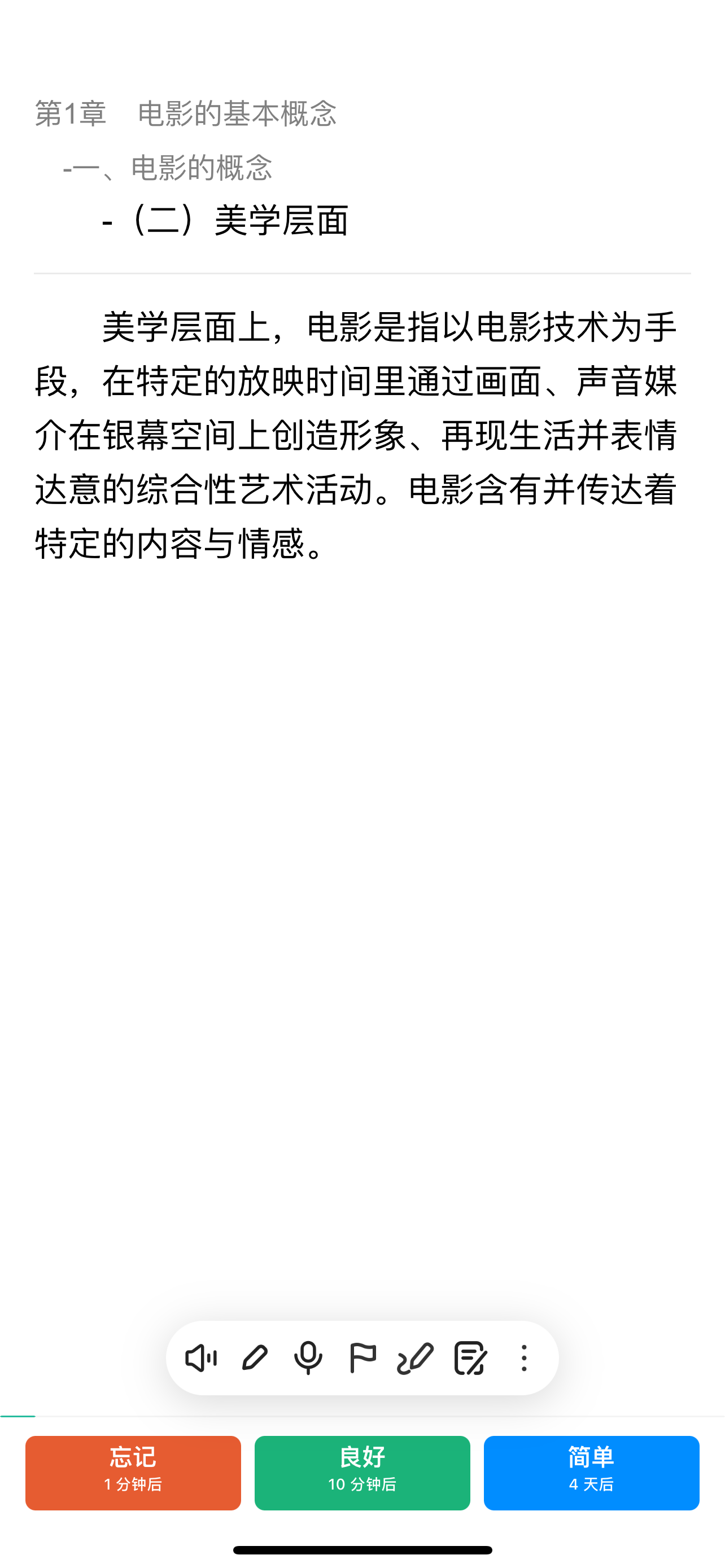This screenshot has height=1568, width=725.
Task: Open the handwriting scribble tool
Action: tap(416, 1358)
